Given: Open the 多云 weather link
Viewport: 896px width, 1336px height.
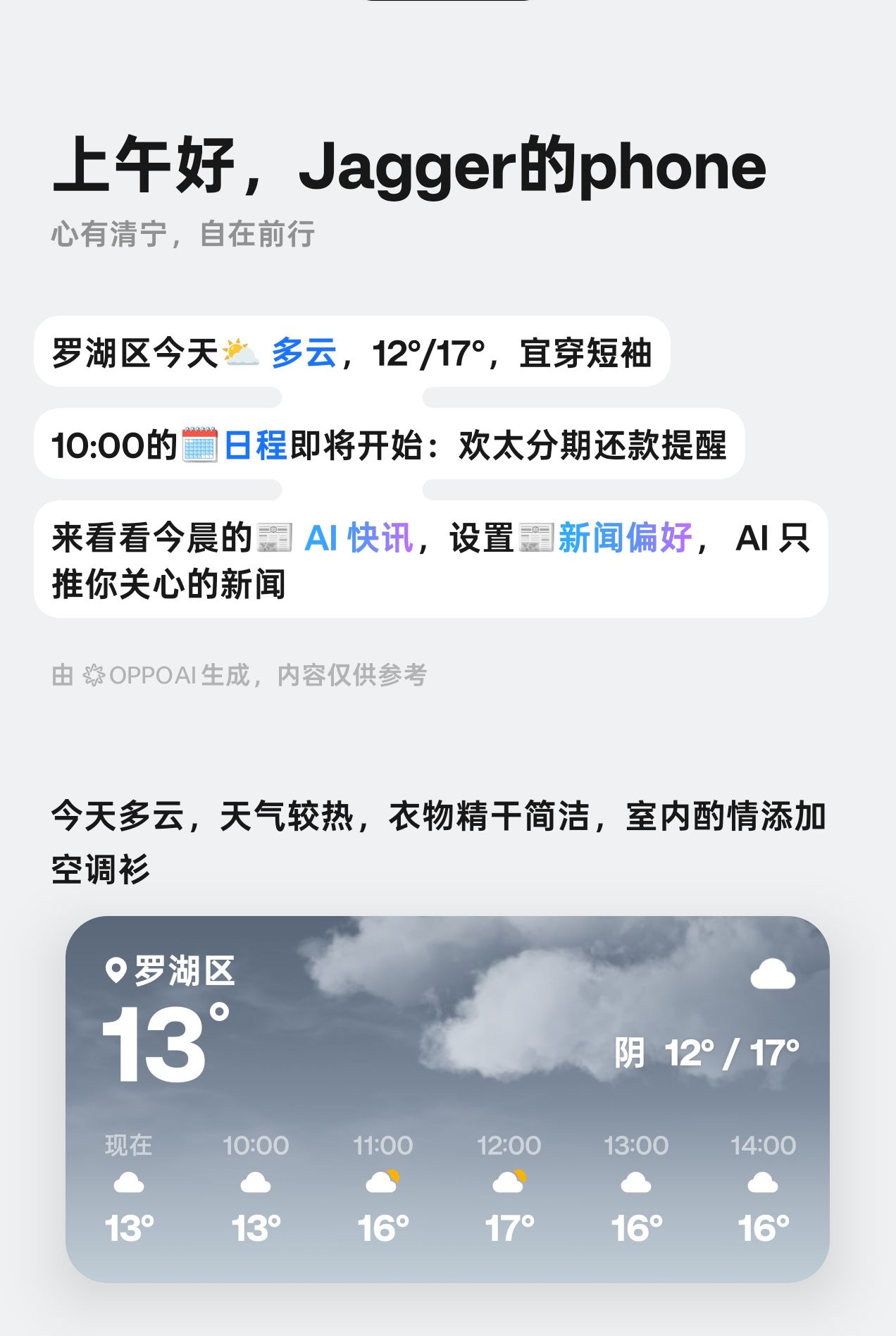Looking at the screenshot, I should 304,352.
